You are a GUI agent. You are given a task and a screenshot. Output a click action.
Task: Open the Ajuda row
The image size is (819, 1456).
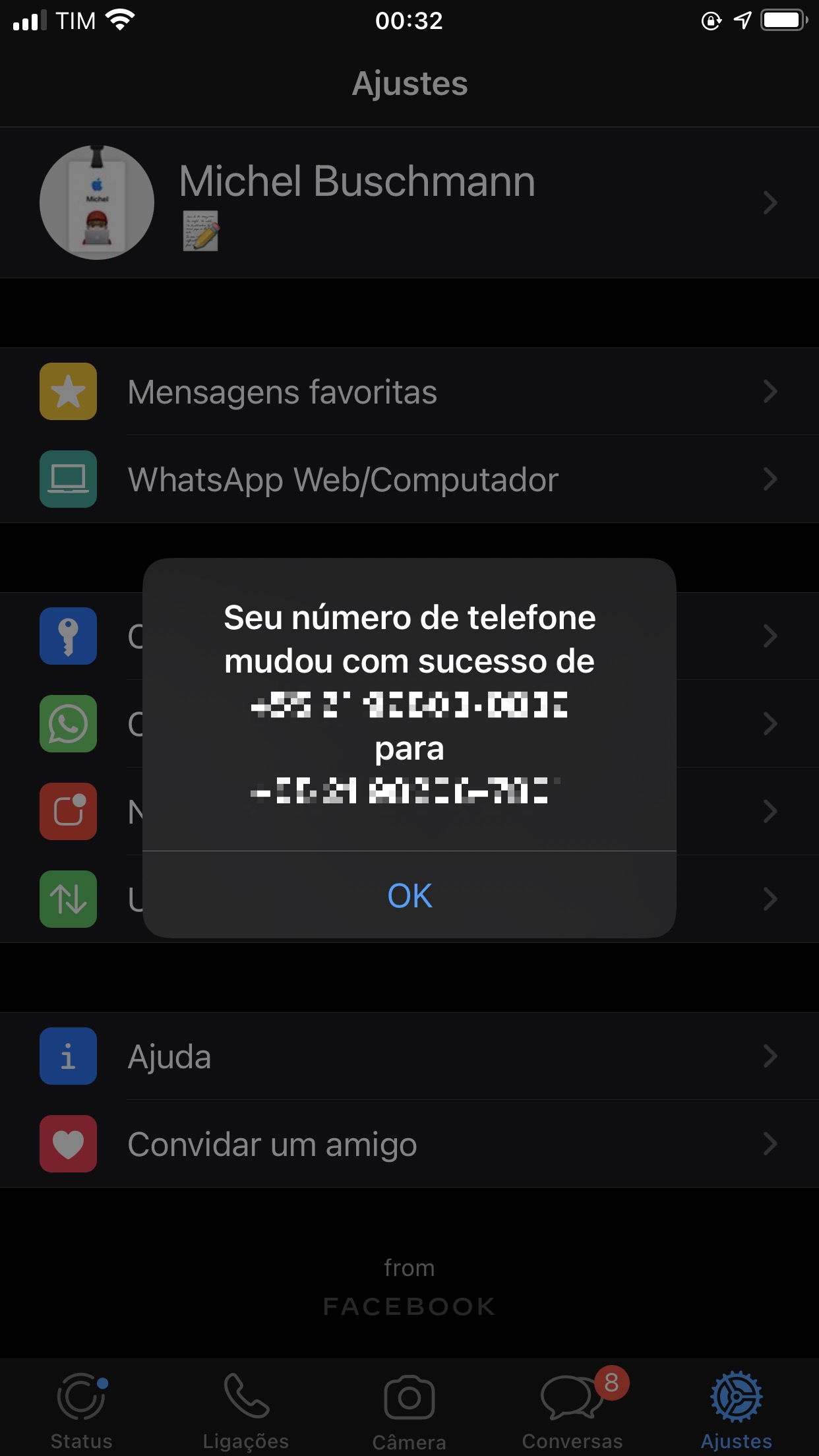(x=409, y=1056)
